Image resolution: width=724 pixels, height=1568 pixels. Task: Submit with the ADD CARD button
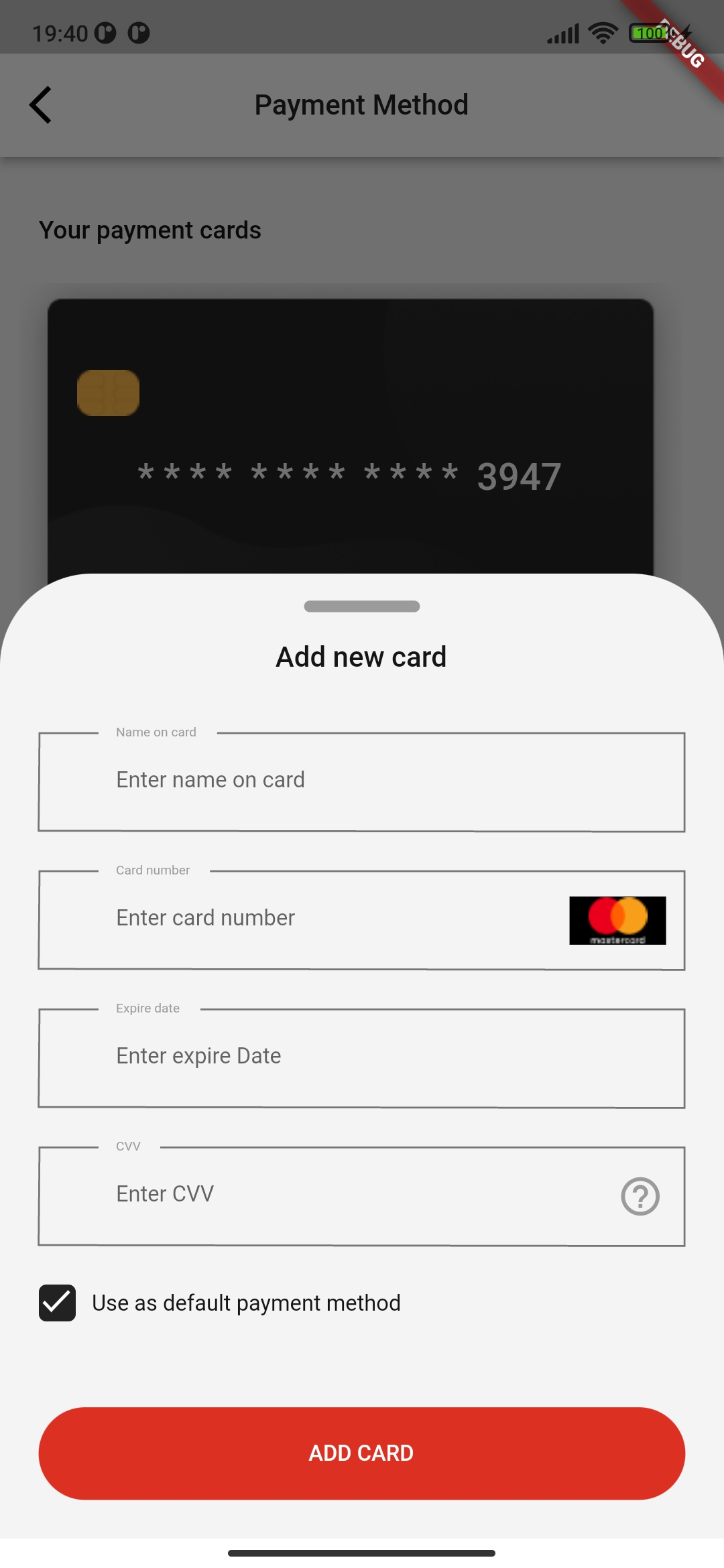pos(361,1453)
